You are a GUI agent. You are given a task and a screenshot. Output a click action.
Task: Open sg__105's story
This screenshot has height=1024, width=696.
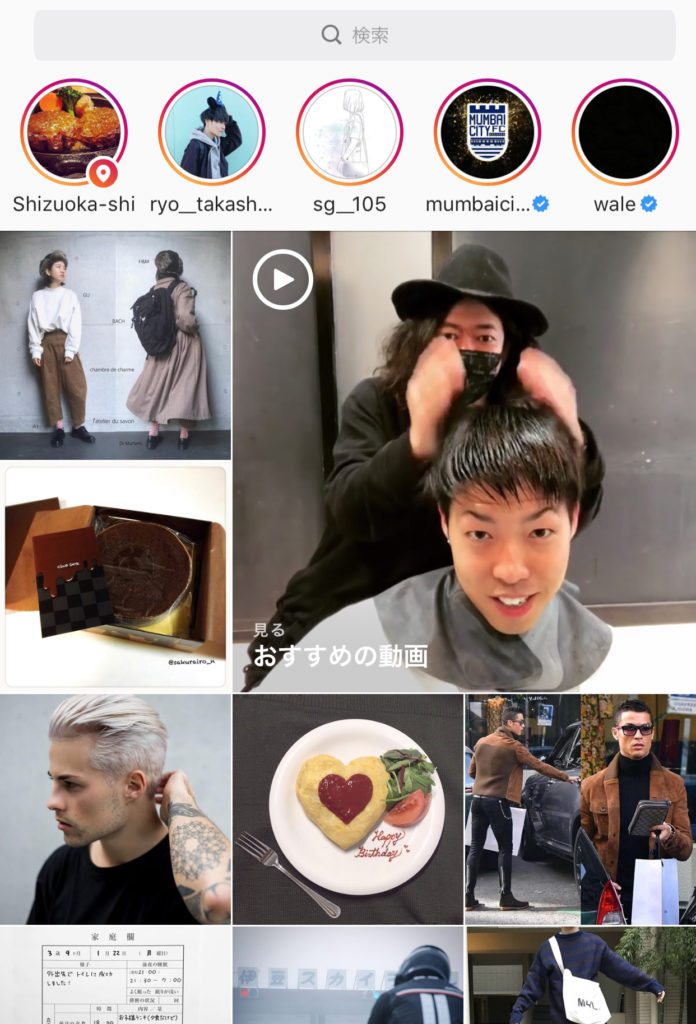[349, 132]
